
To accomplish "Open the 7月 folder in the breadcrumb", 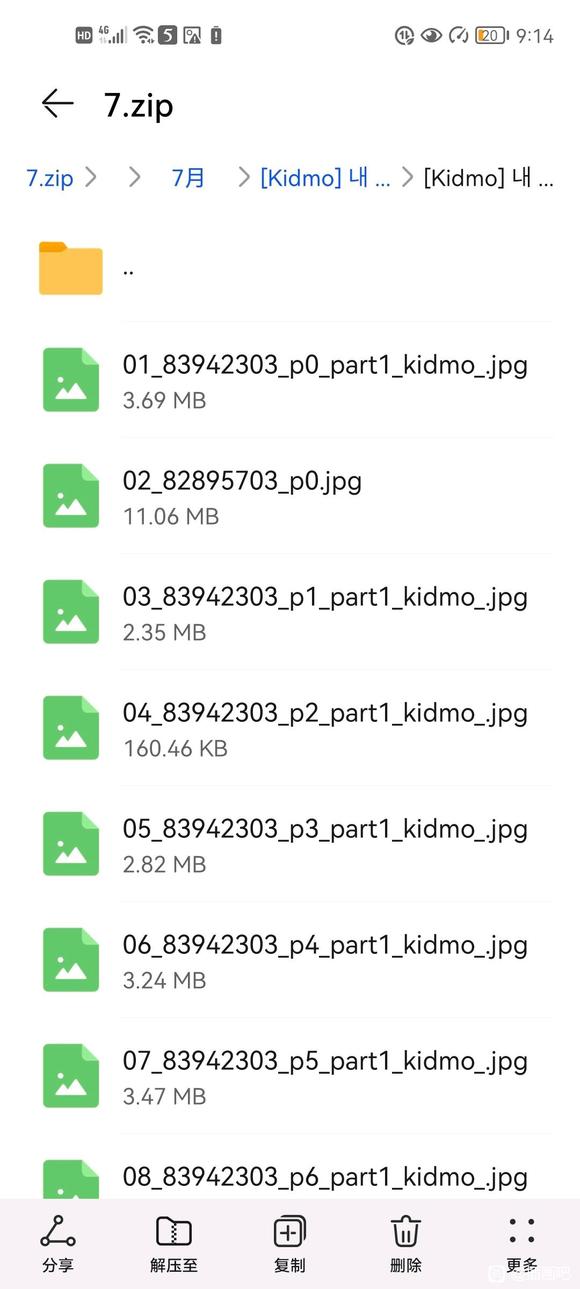I will click(188, 178).
